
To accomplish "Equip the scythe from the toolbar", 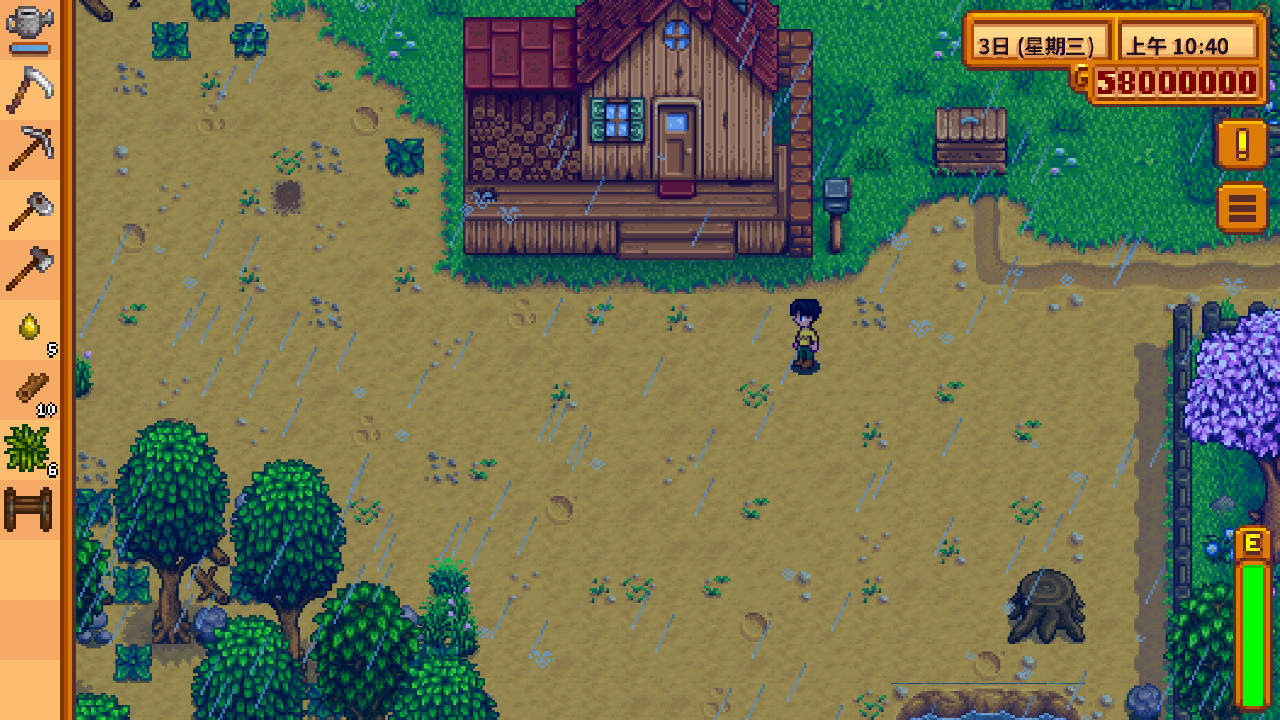I will coord(29,89).
